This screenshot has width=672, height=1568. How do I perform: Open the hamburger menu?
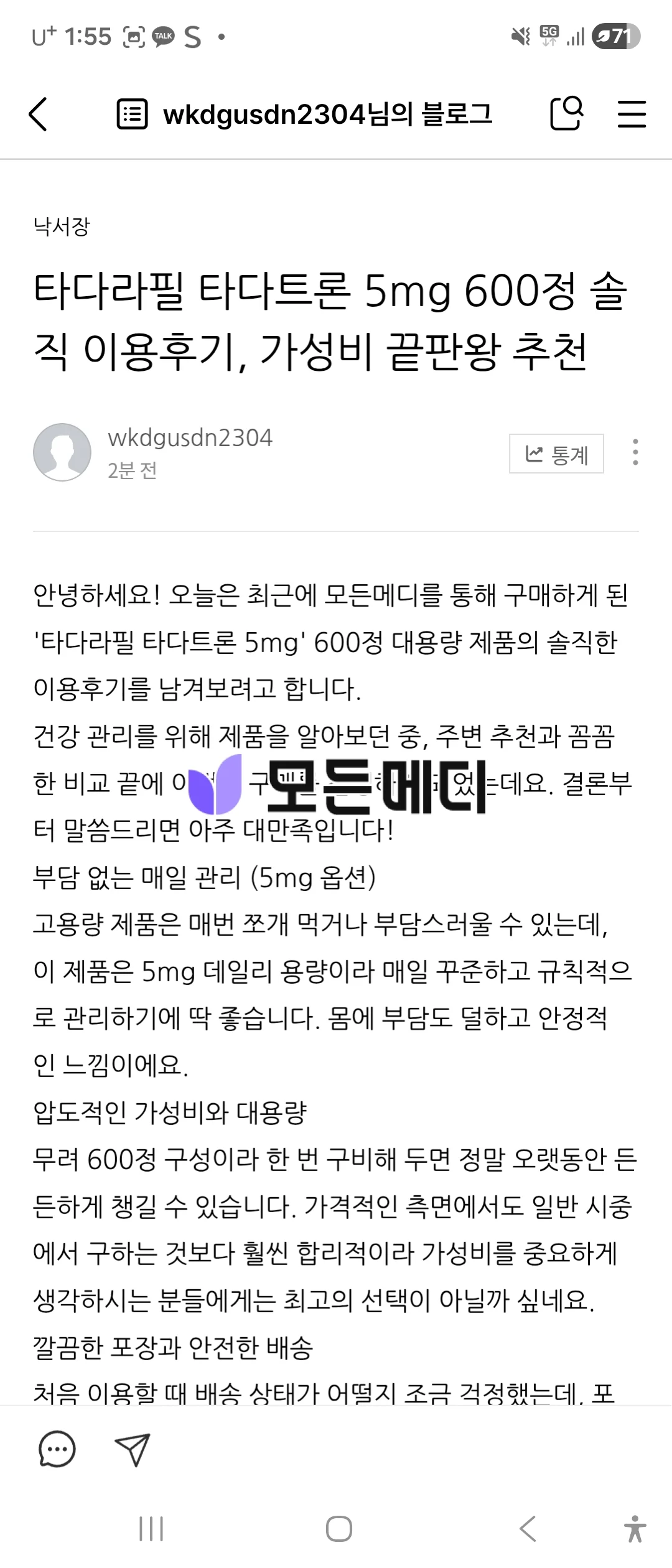pos(632,114)
